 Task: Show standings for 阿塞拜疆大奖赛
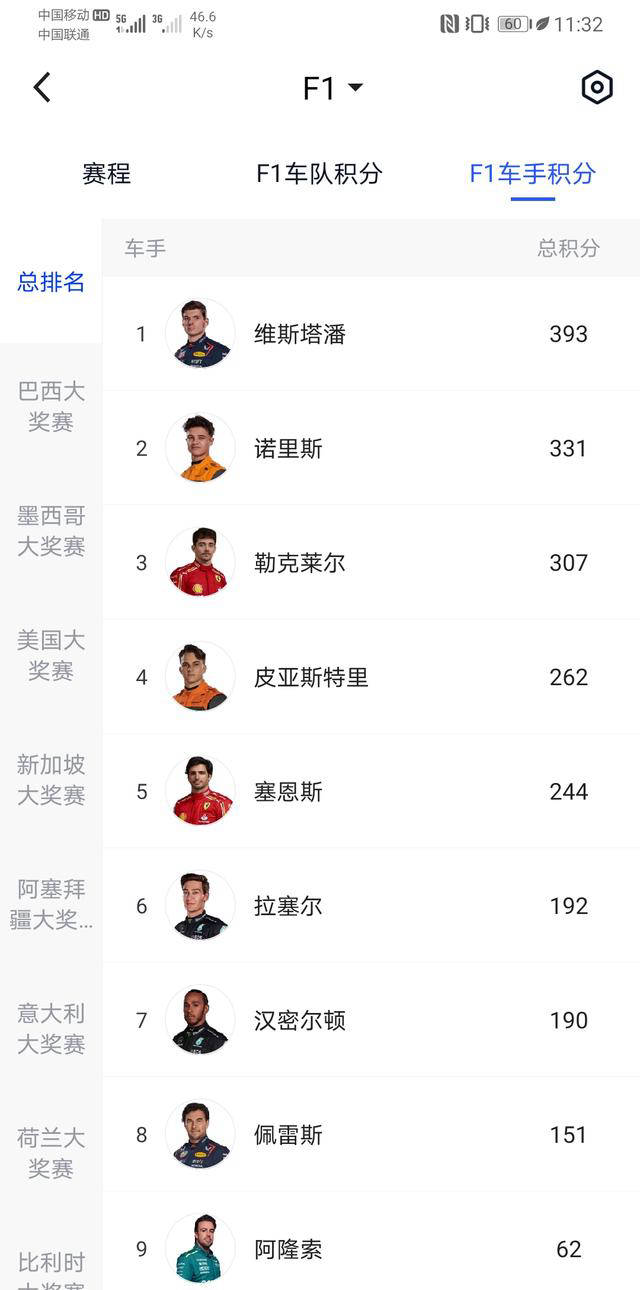[x=51, y=904]
